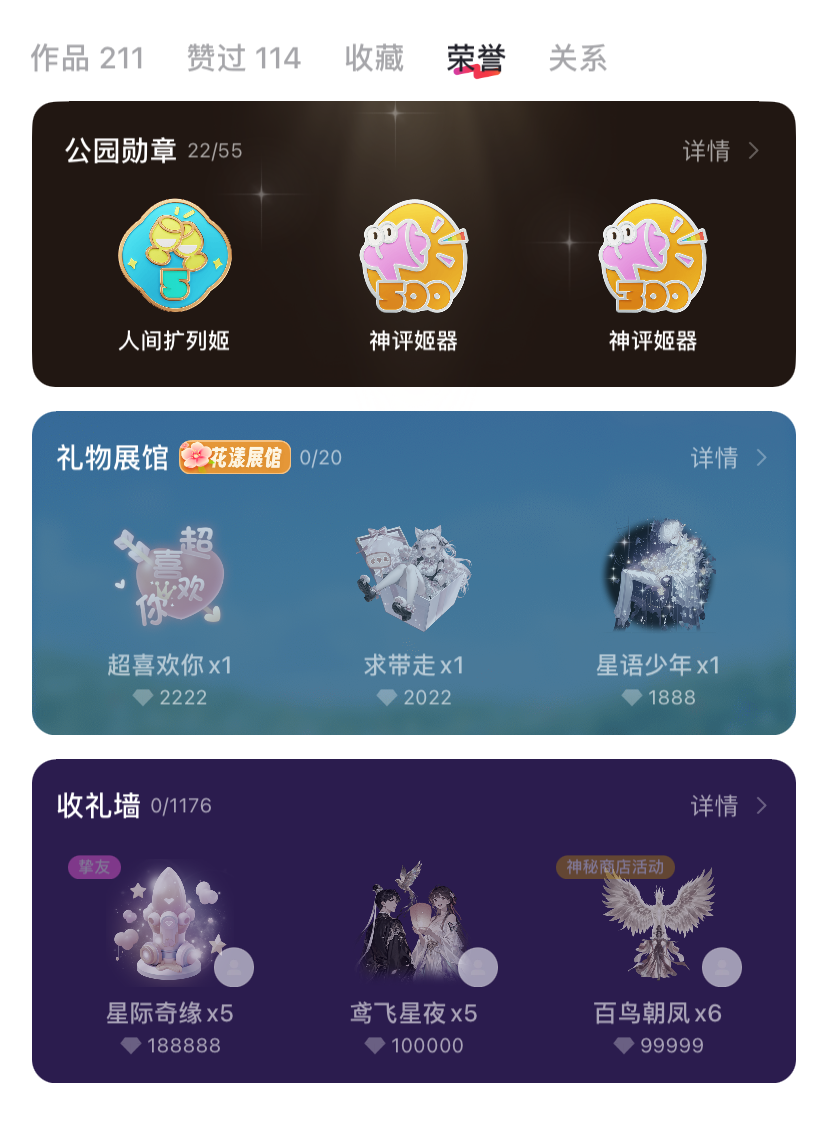Viewport: 828px width, 1123px height.
Task: Open 详情 for 公园勋章
Action: coord(721,151)
